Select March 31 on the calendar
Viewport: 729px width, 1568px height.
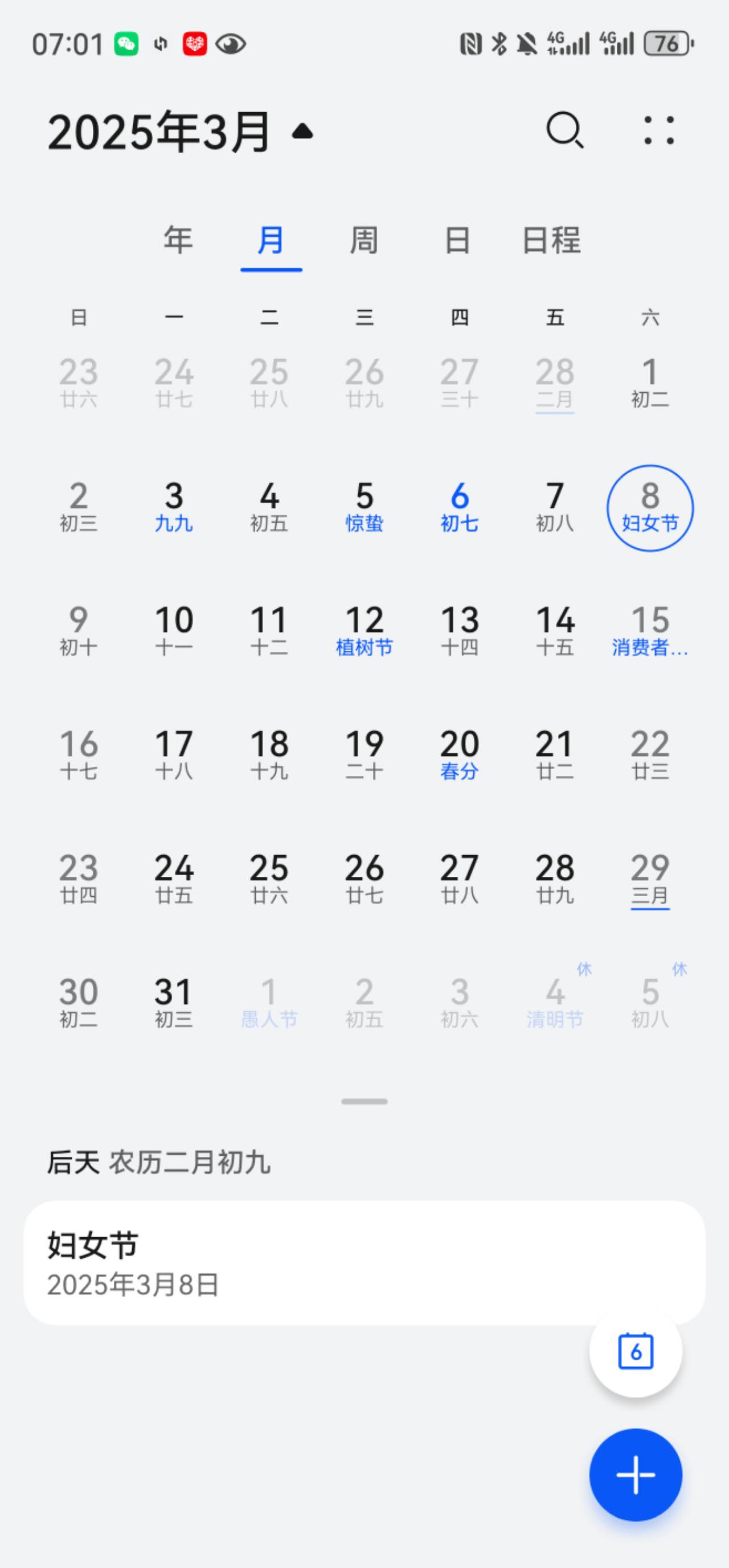174,1003
